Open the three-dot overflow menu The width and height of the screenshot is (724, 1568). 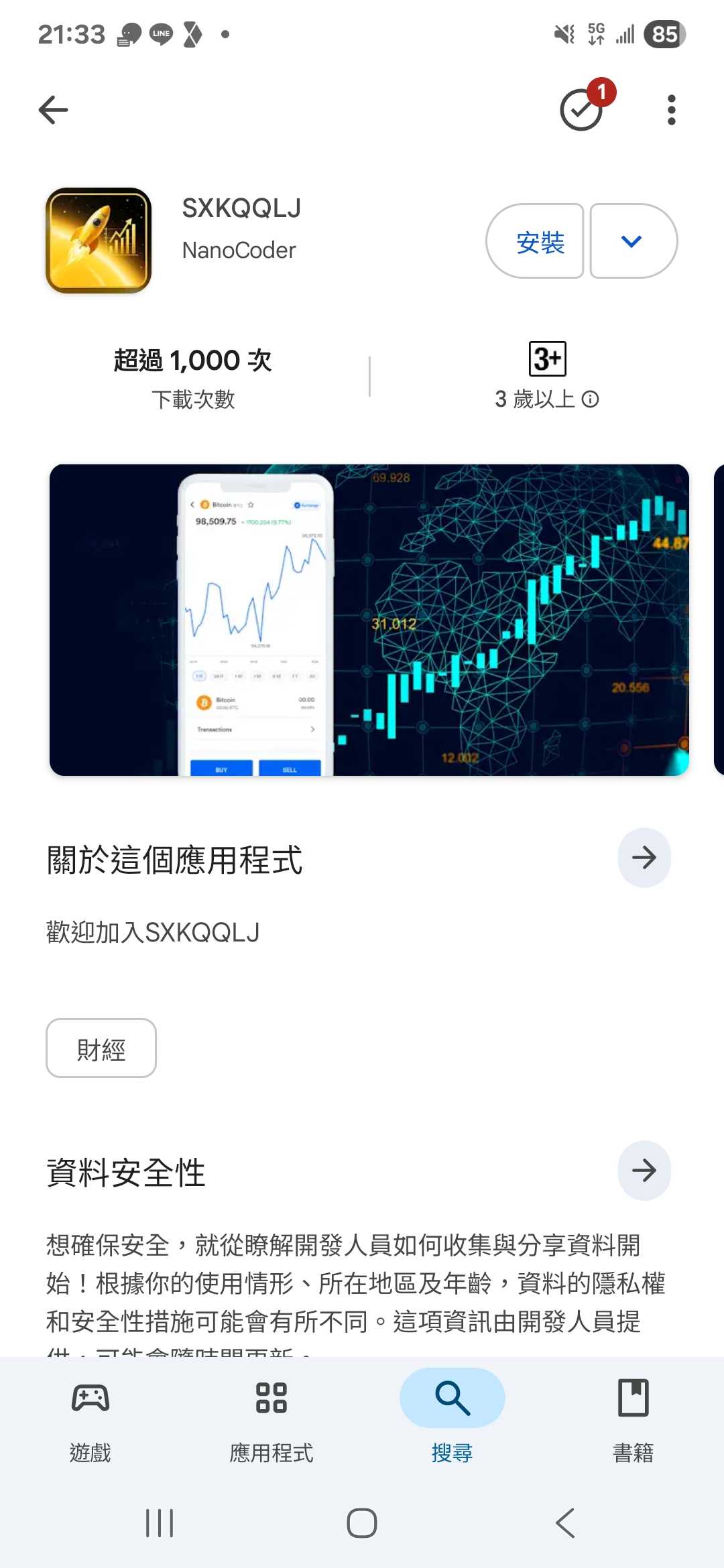coord(671,109)
